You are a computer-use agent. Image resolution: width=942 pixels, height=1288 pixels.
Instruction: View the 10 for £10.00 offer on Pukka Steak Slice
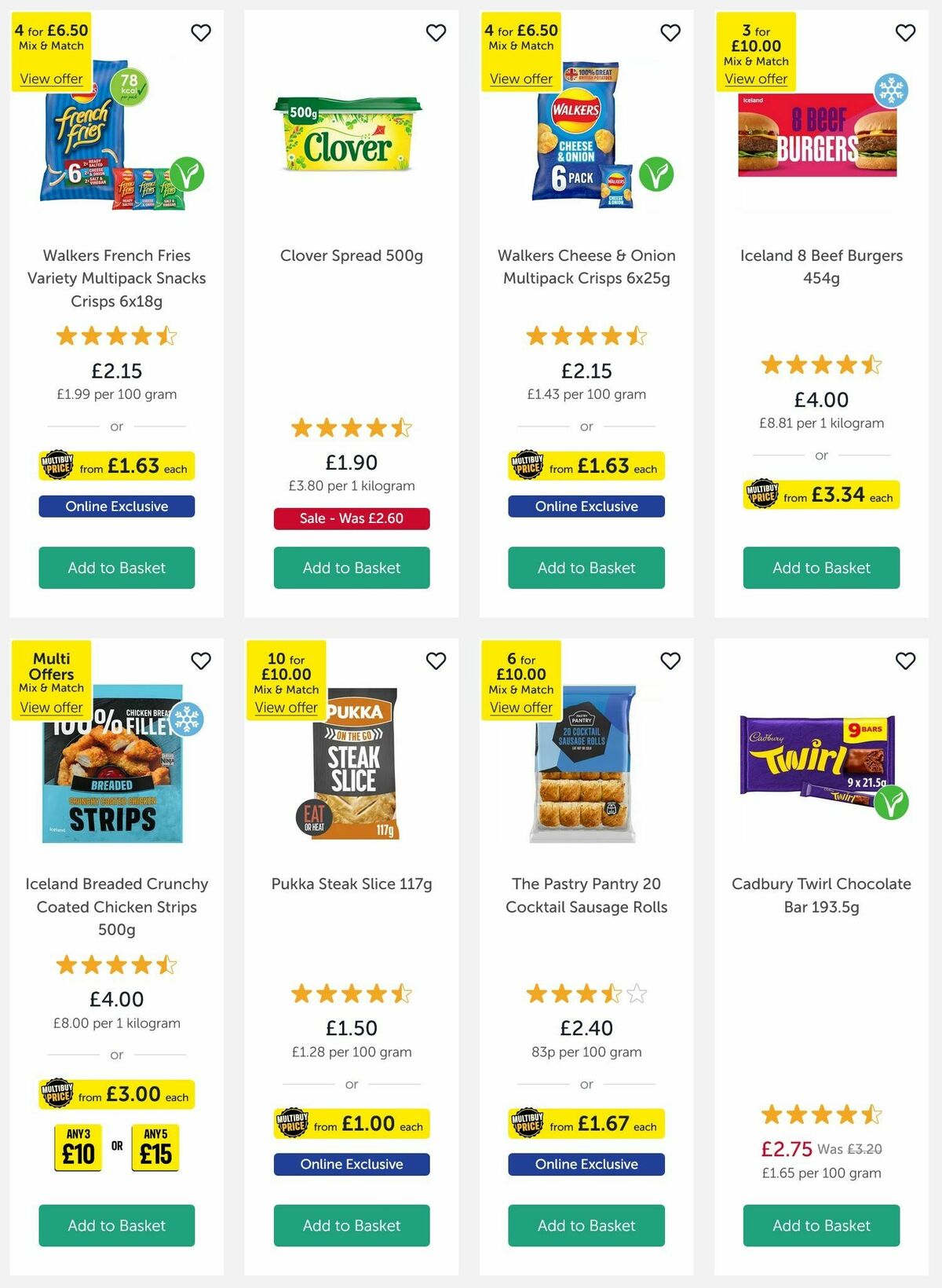click(286, 707)
